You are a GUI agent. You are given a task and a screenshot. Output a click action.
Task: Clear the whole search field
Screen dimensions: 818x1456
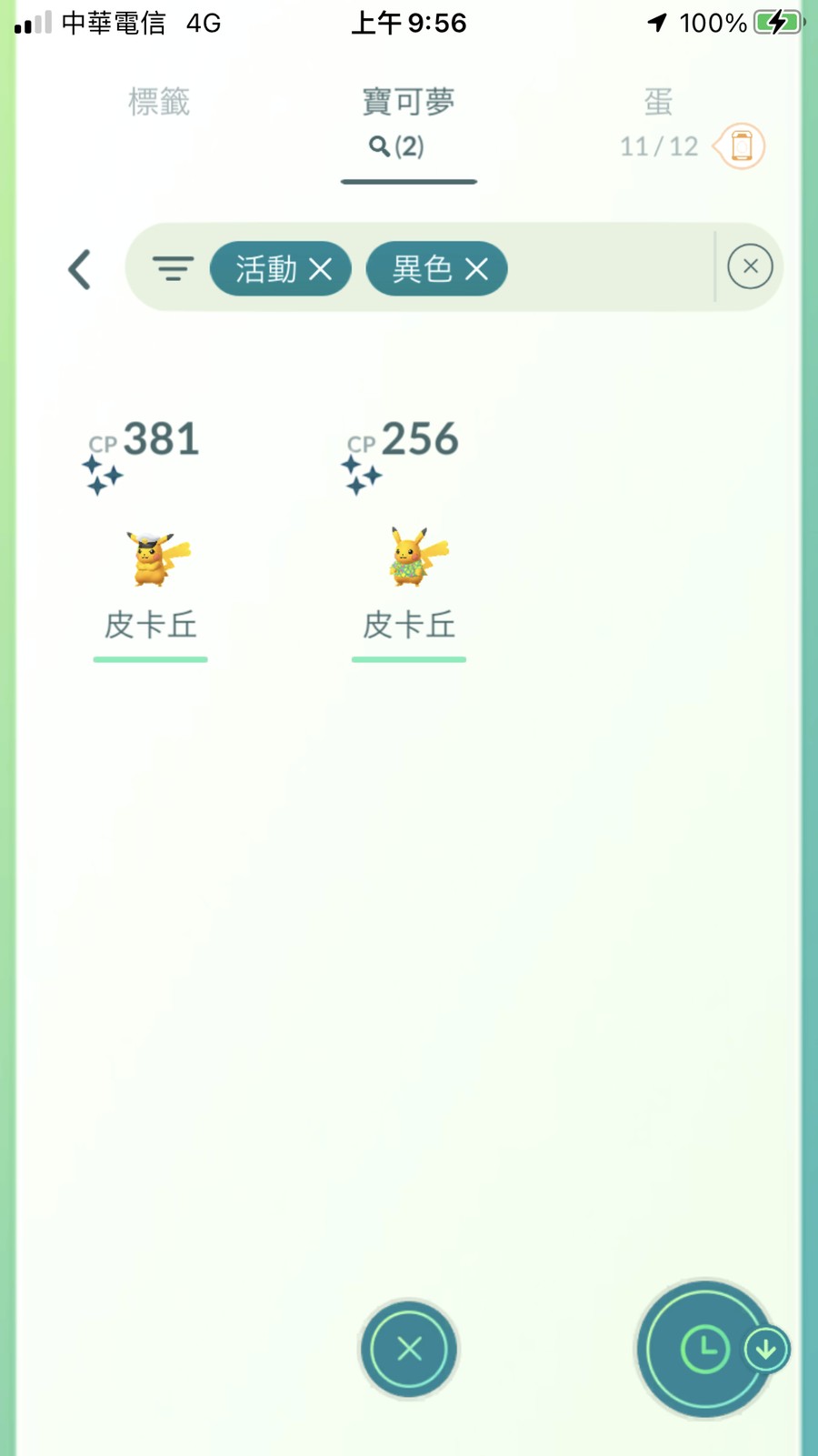(x=750, y=266)
